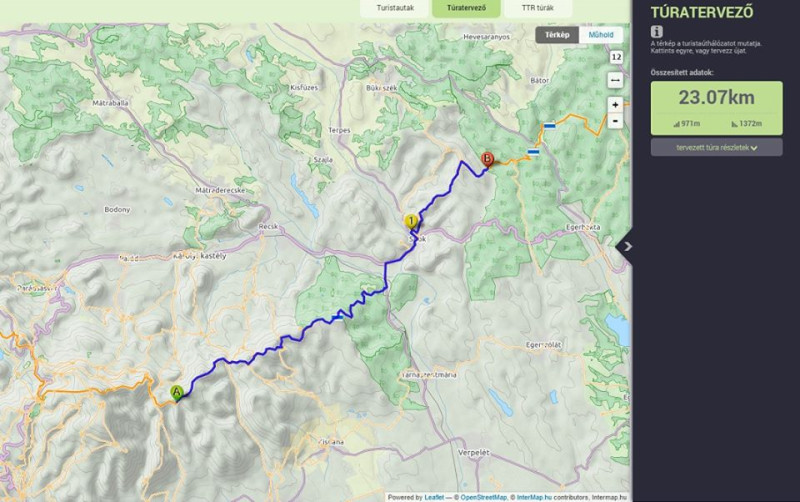
Task: Select the Térkép map view
Action: pyautogui.click(x=557, y=35)
